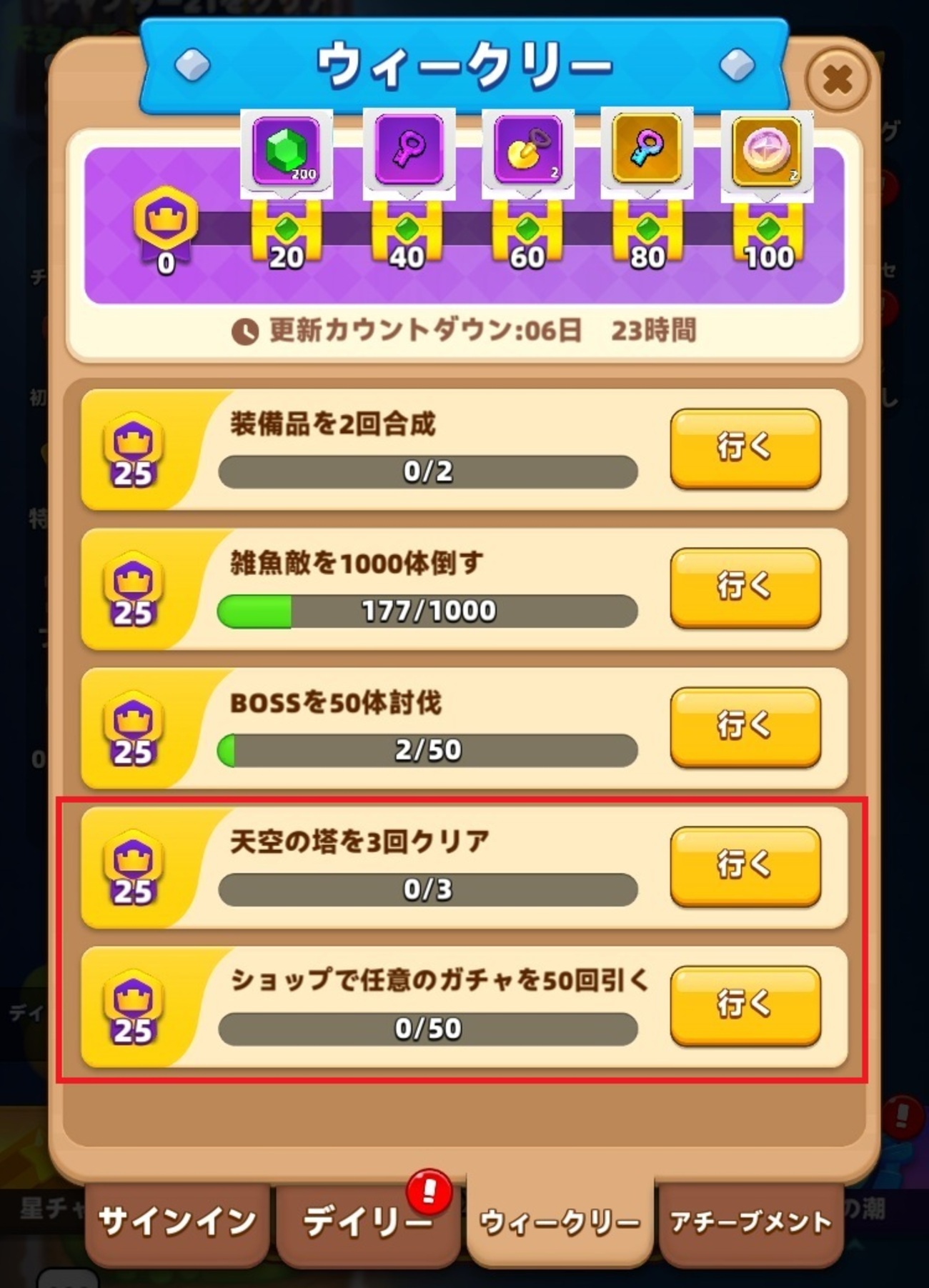Tap 行く on the 天空の塔を3回クリア quest
This screenshot has width=929, height=1288.
746,866
